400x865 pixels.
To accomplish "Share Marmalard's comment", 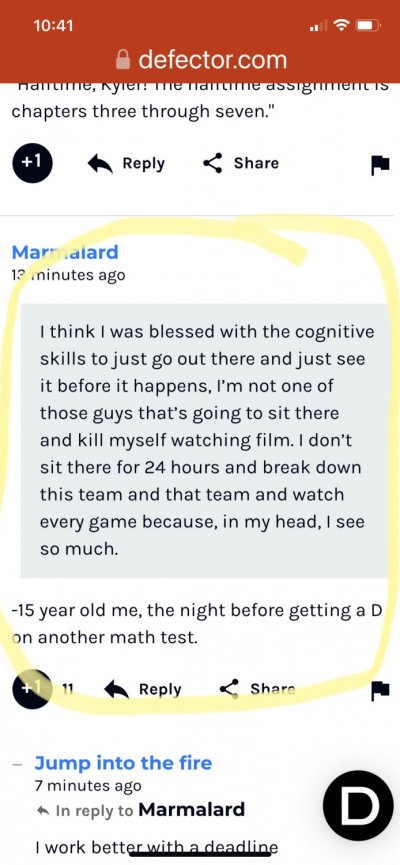I will click(257, 689).
